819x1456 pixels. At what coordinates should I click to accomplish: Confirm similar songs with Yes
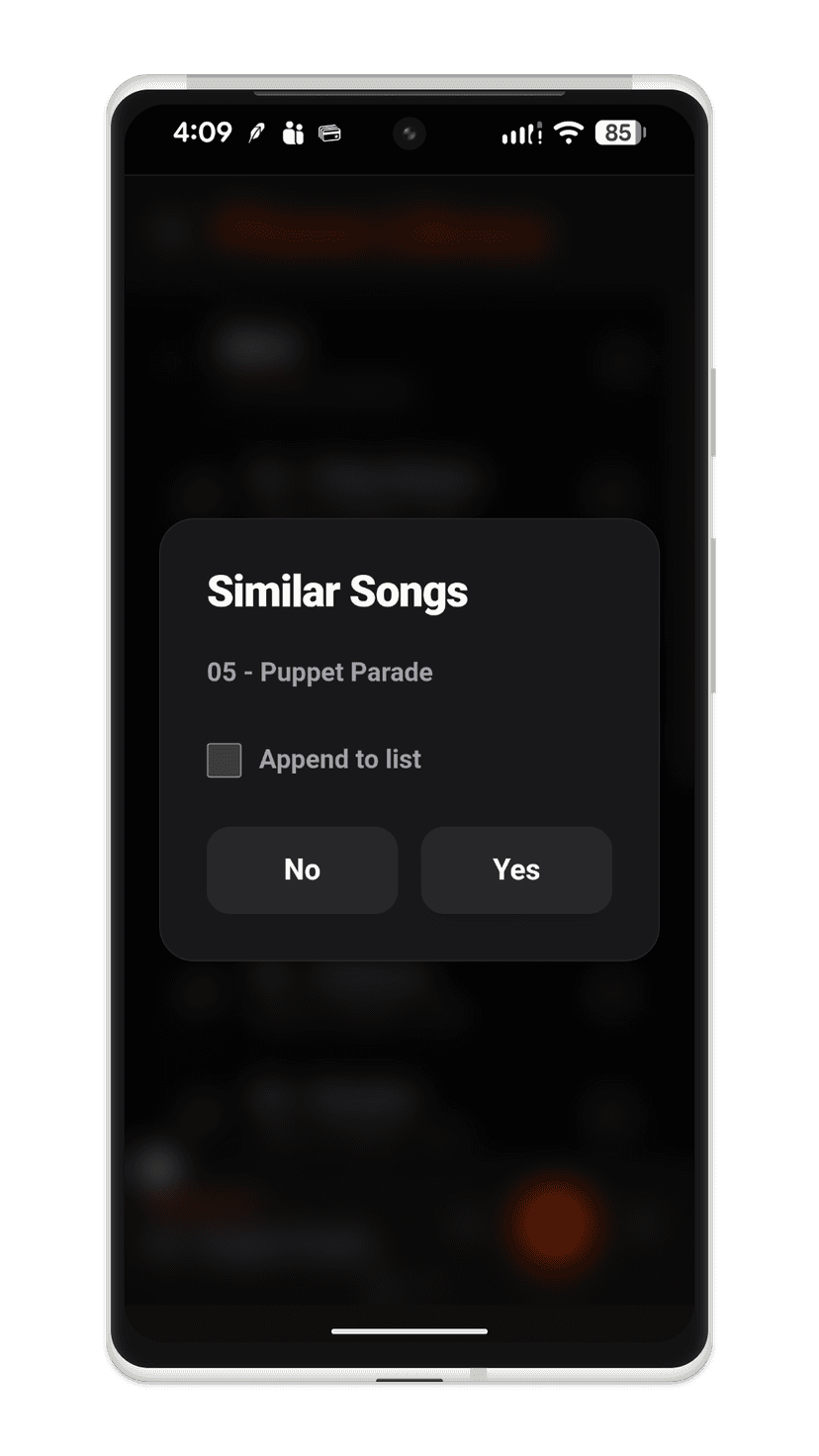(516, 869)
